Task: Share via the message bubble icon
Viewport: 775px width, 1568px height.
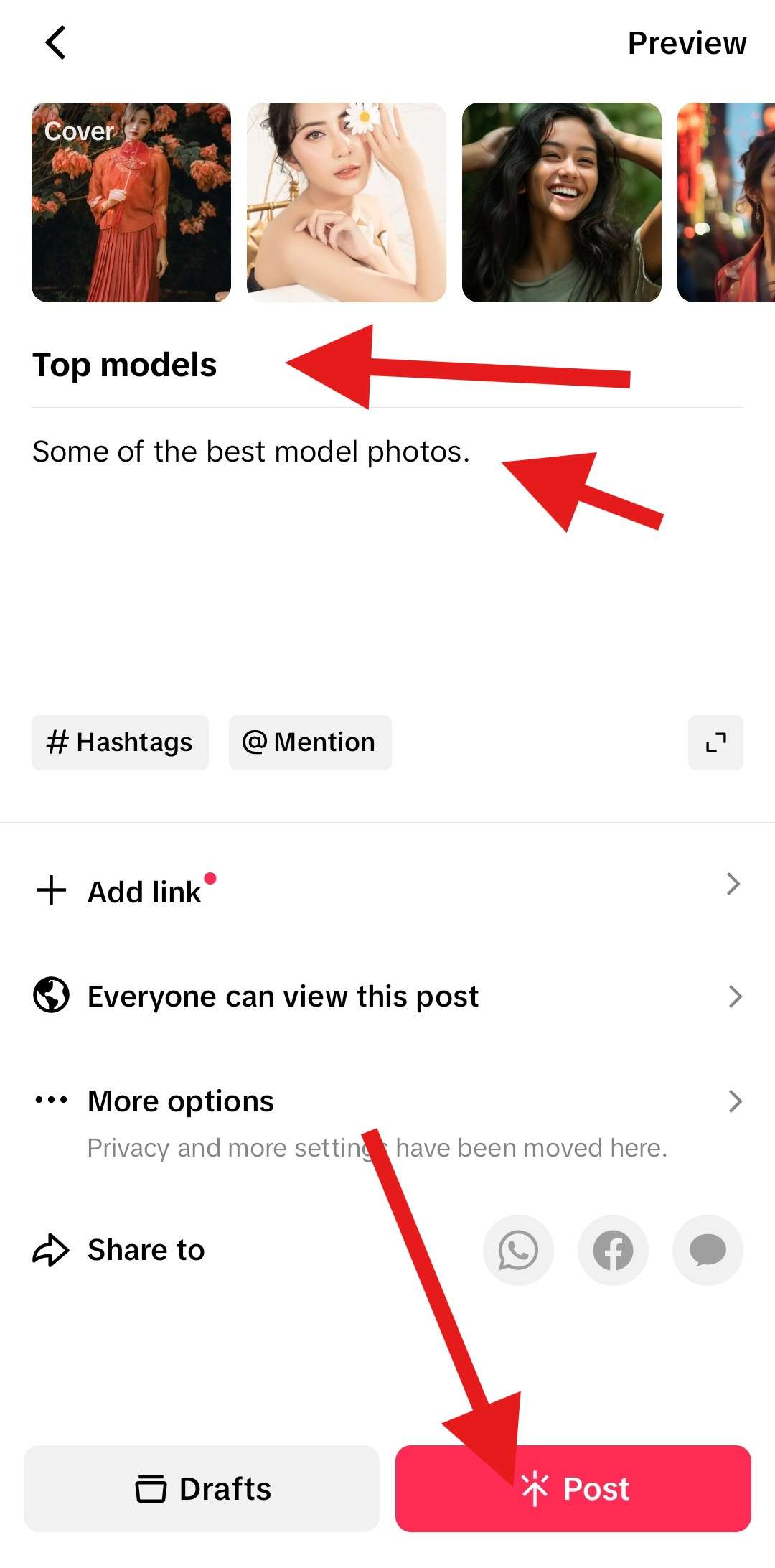Action: point(708,1250)
